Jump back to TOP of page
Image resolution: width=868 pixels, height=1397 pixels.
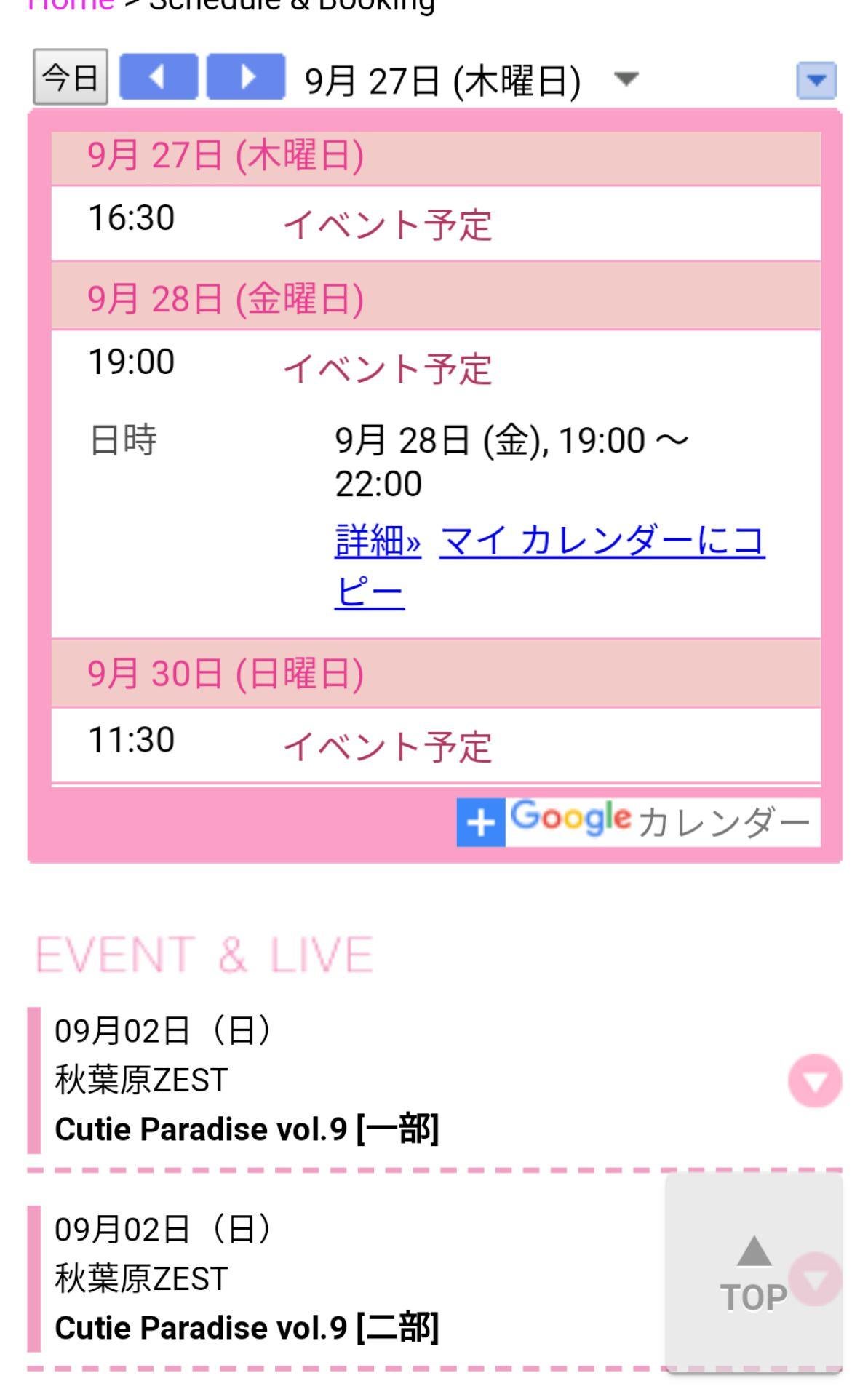point(753,1273)
